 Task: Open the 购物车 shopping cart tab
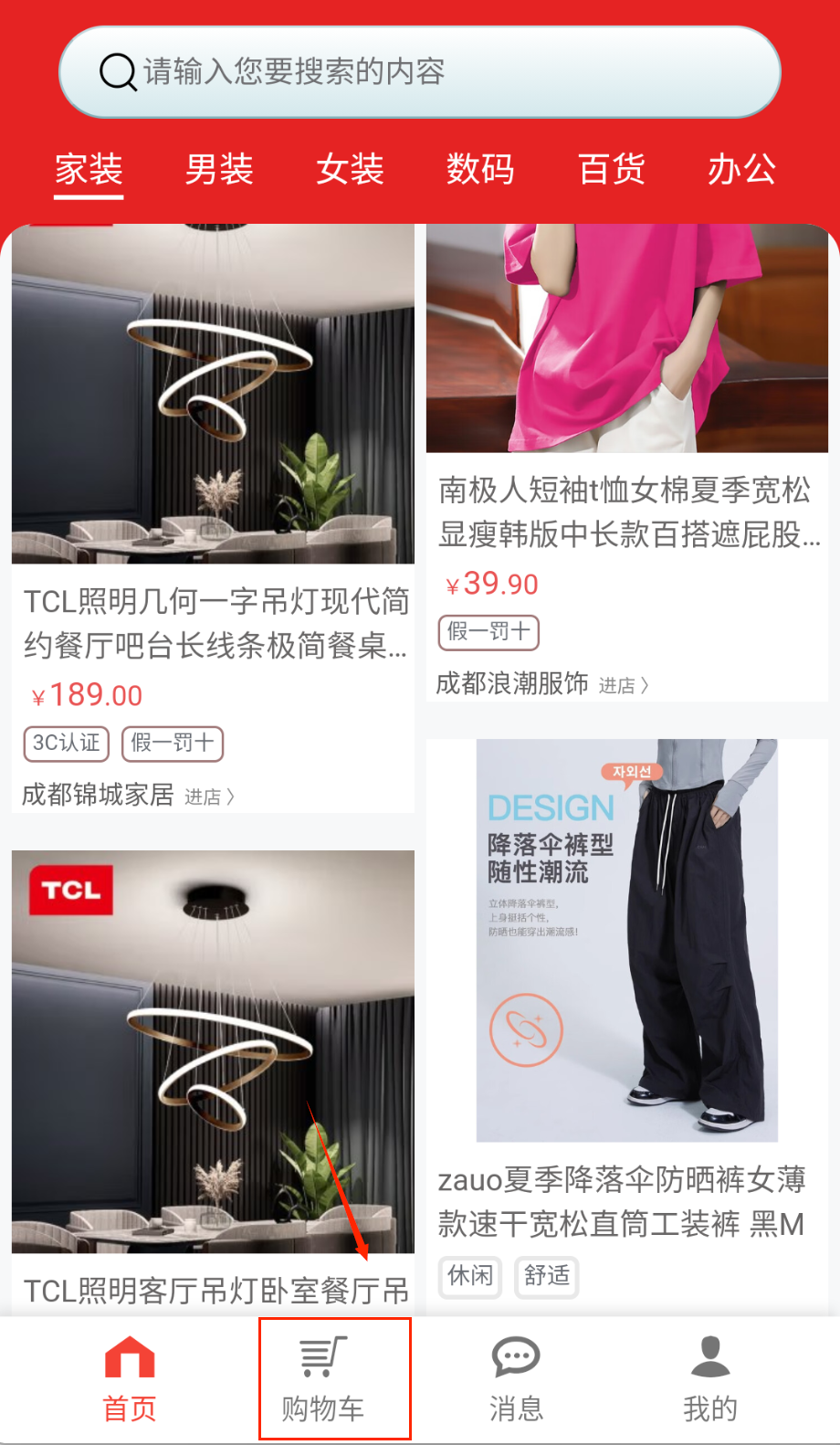click(323, 1379)
